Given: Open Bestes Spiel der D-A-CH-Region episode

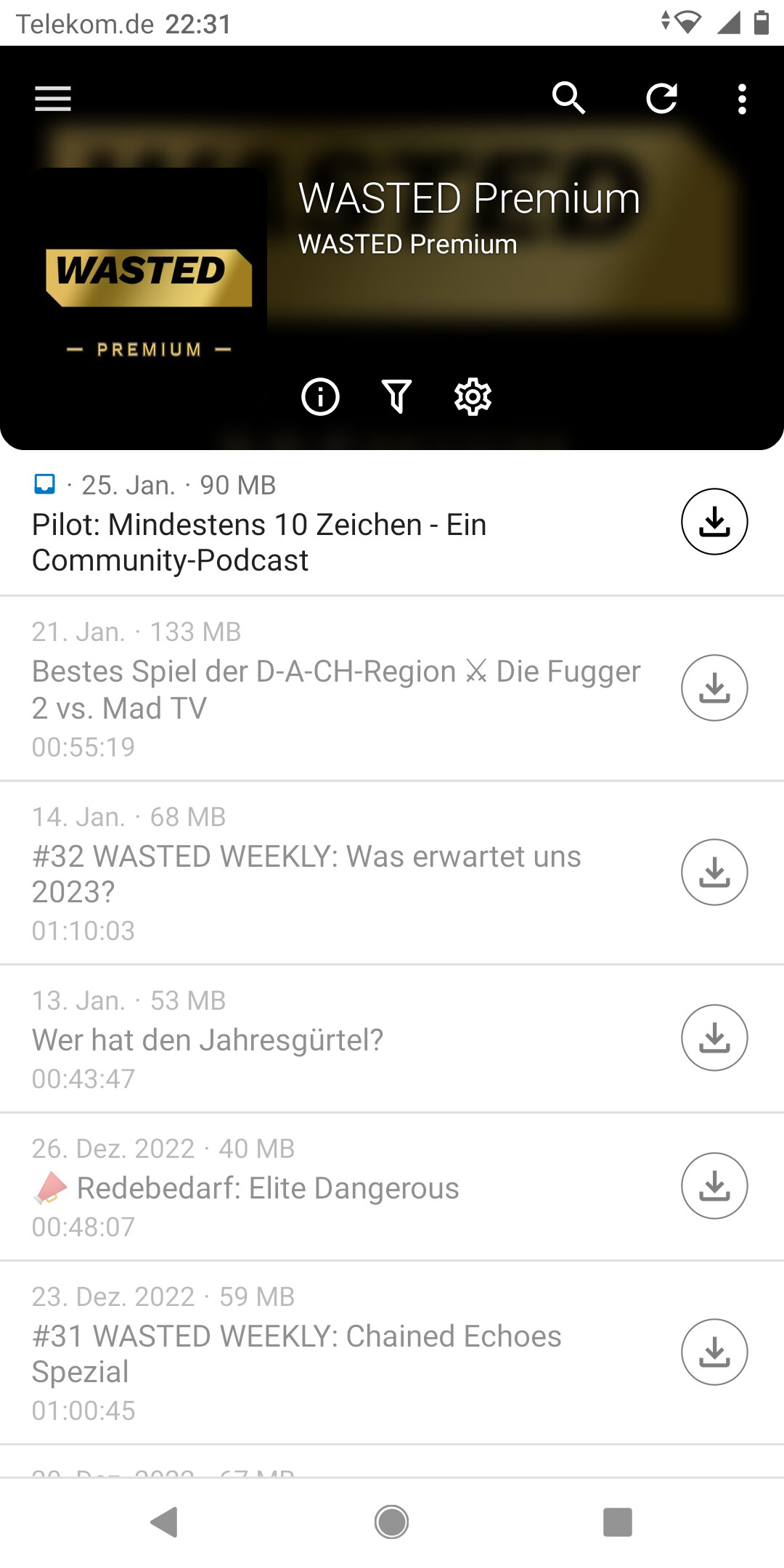Looking at the screenshot, I should point(334,690).
